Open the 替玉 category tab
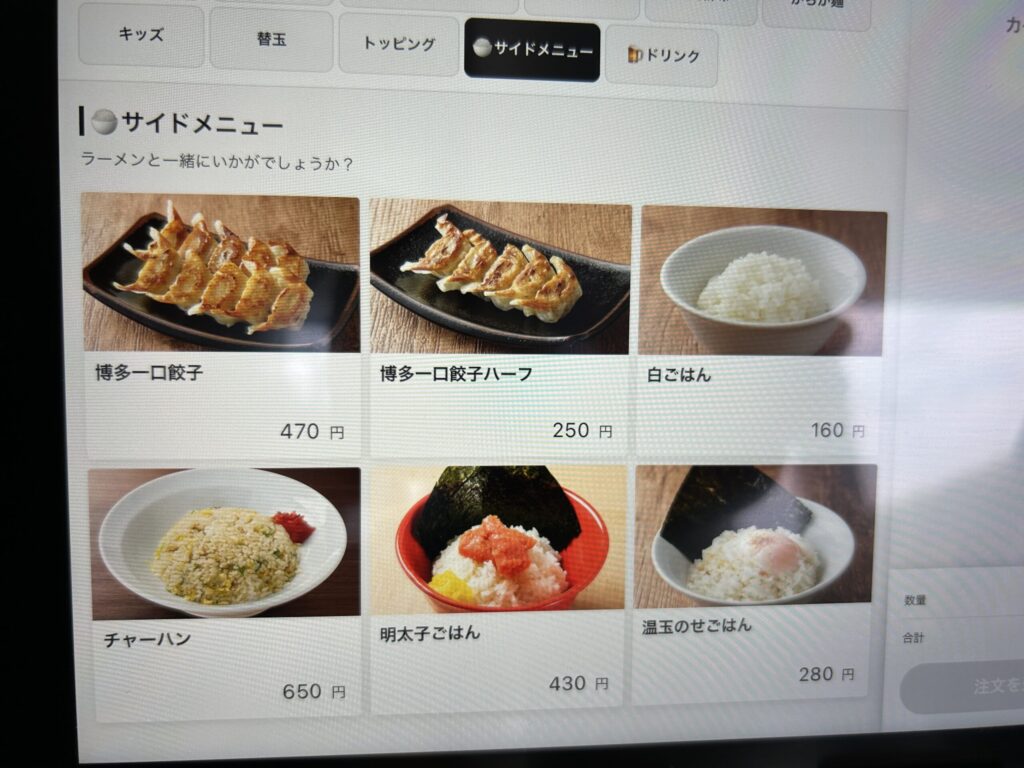 pos(271,41)
